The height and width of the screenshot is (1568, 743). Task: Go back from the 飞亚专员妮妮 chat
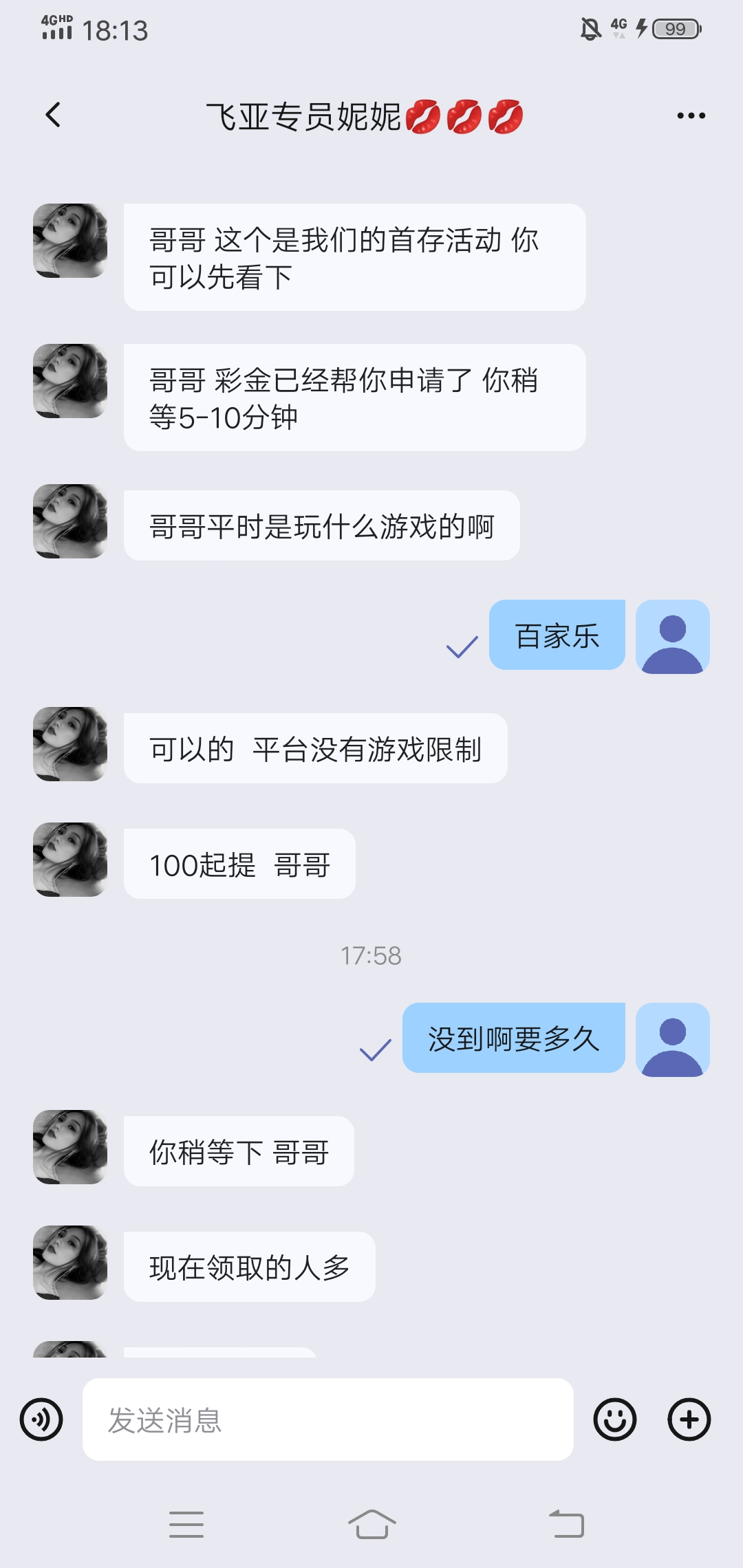(x=53, y=115)
